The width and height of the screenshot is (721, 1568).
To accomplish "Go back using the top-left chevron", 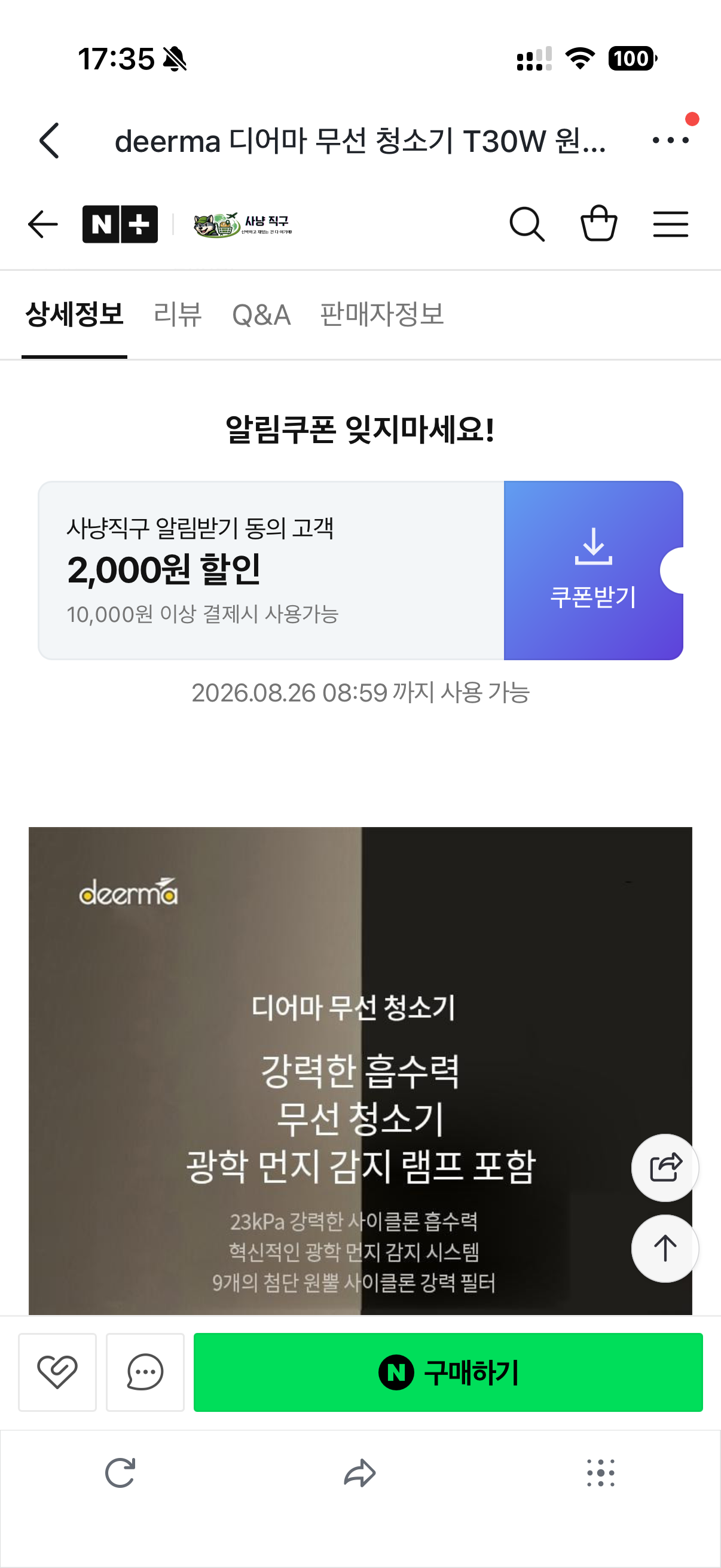I will 49,141.
